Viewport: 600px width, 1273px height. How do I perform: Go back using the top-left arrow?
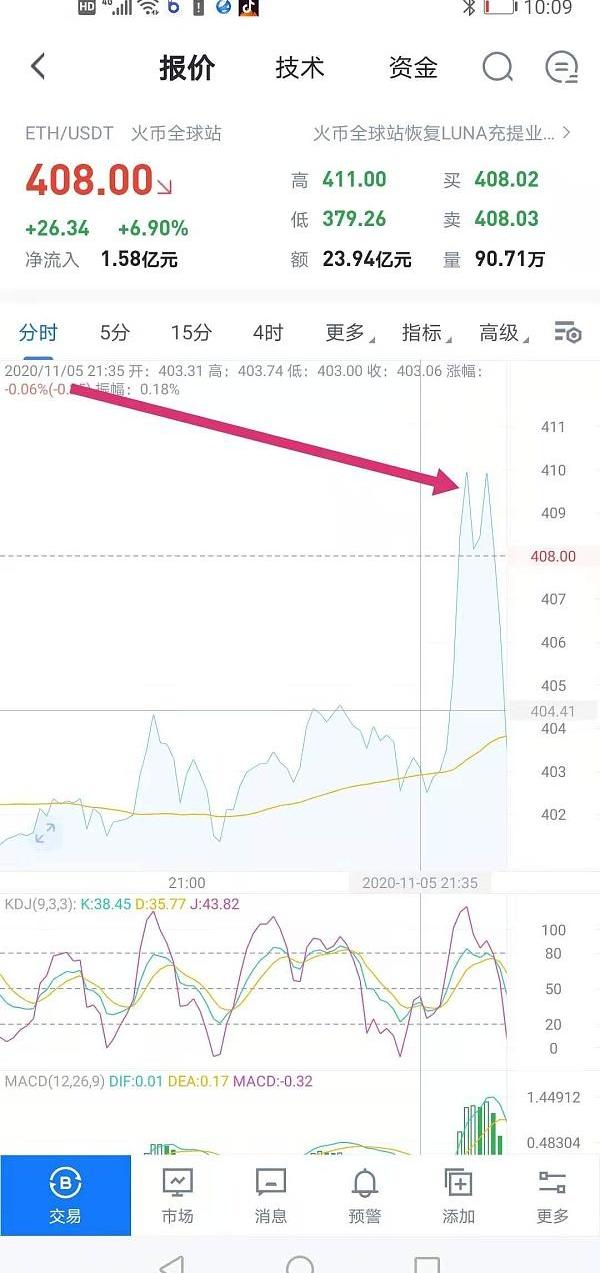[x=38, y=67]
